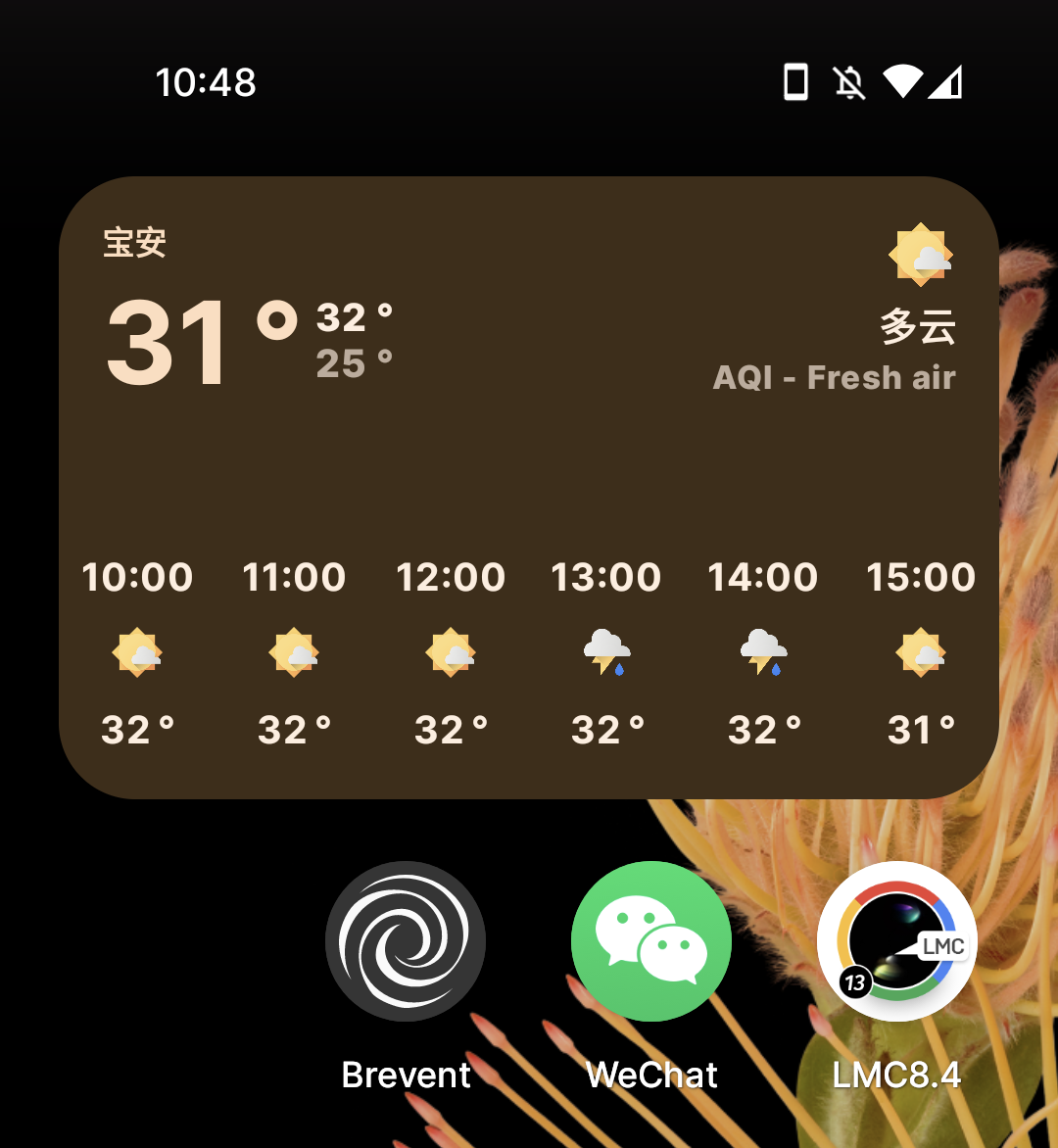
Task: Open WeChat
Action: [651, 941]
